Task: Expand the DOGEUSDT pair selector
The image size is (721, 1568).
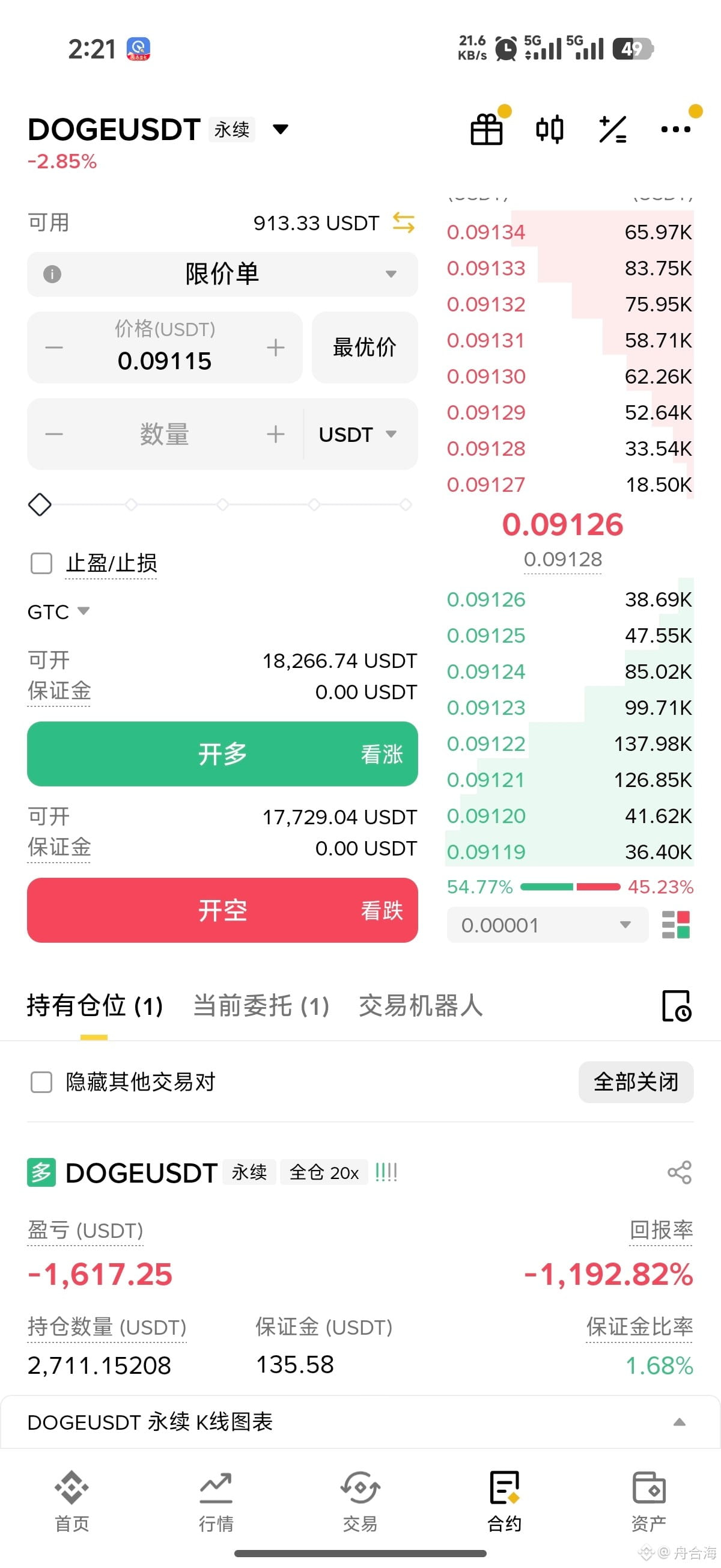Action: pyautogui.click(x=281, y=129)
